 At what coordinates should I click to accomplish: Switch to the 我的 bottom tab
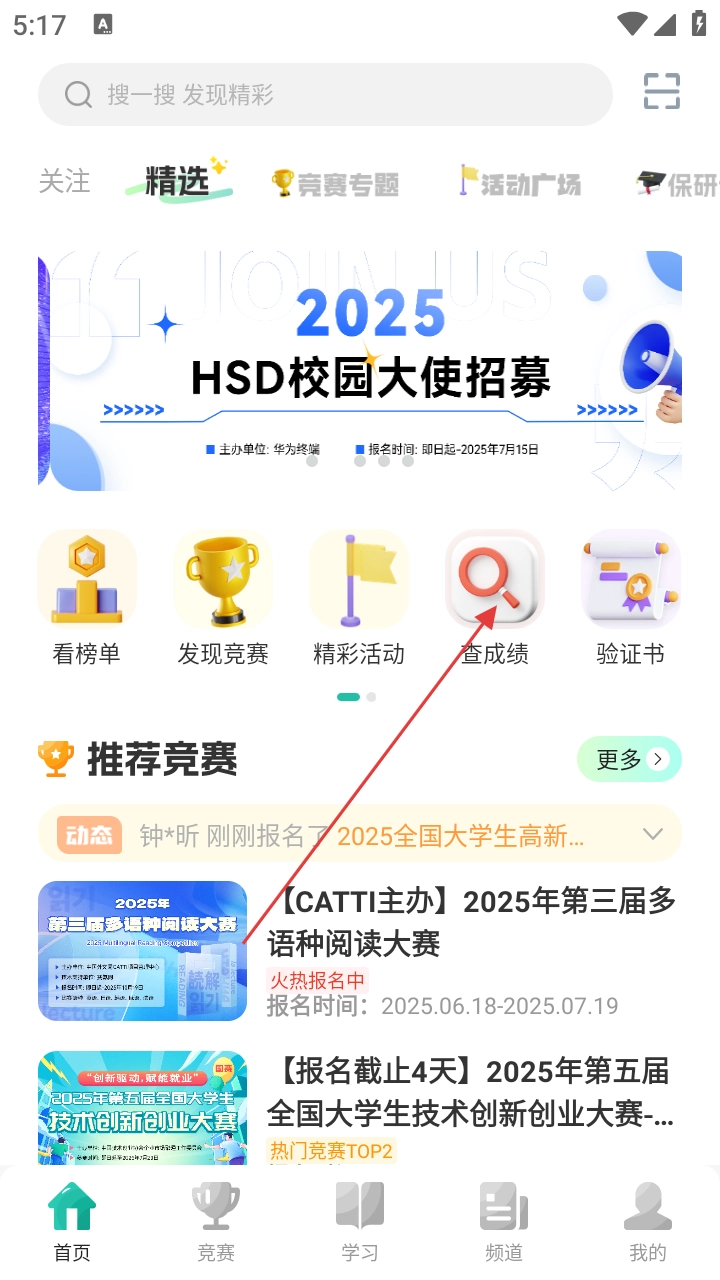(x=648, y=1222)
